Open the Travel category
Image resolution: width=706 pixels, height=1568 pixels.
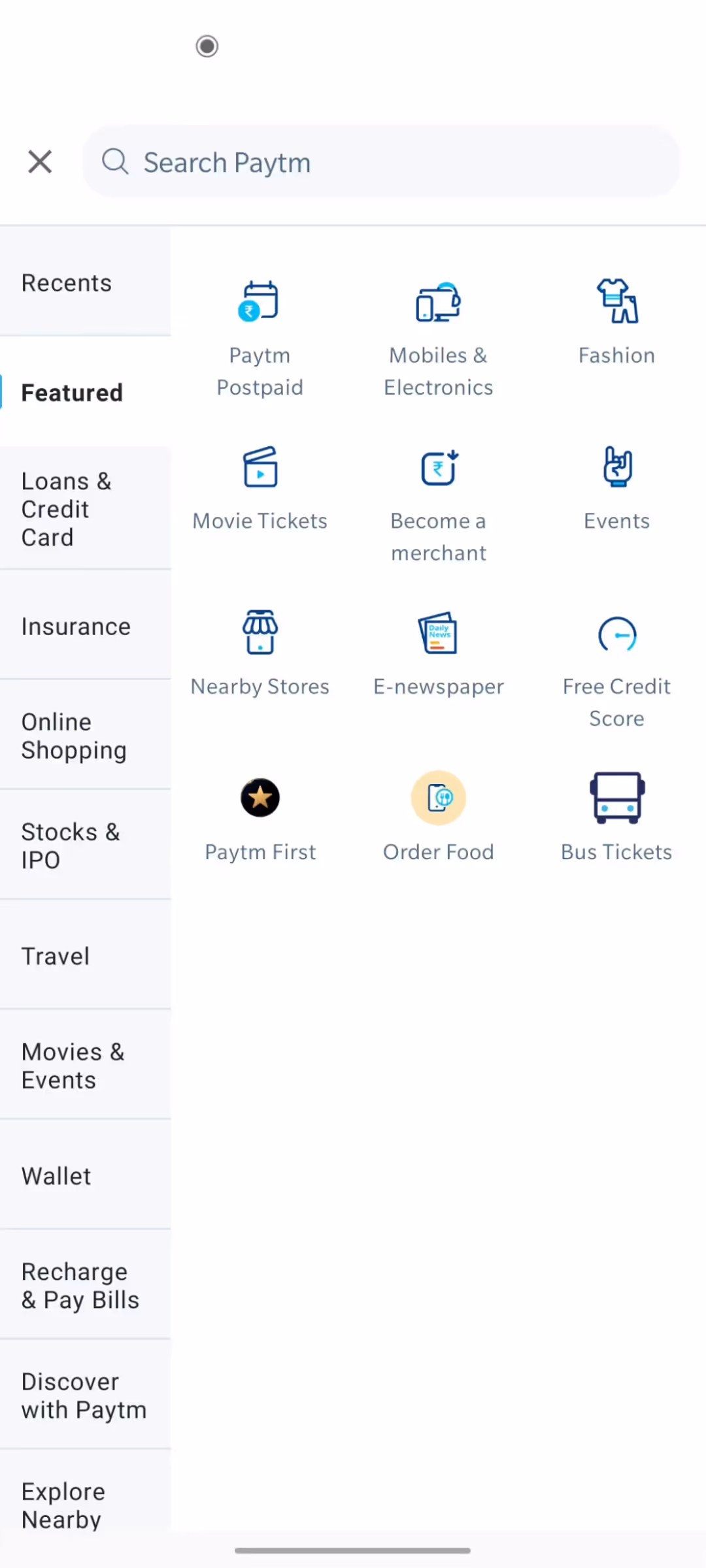pyautogui.click(x=86, y=956)
